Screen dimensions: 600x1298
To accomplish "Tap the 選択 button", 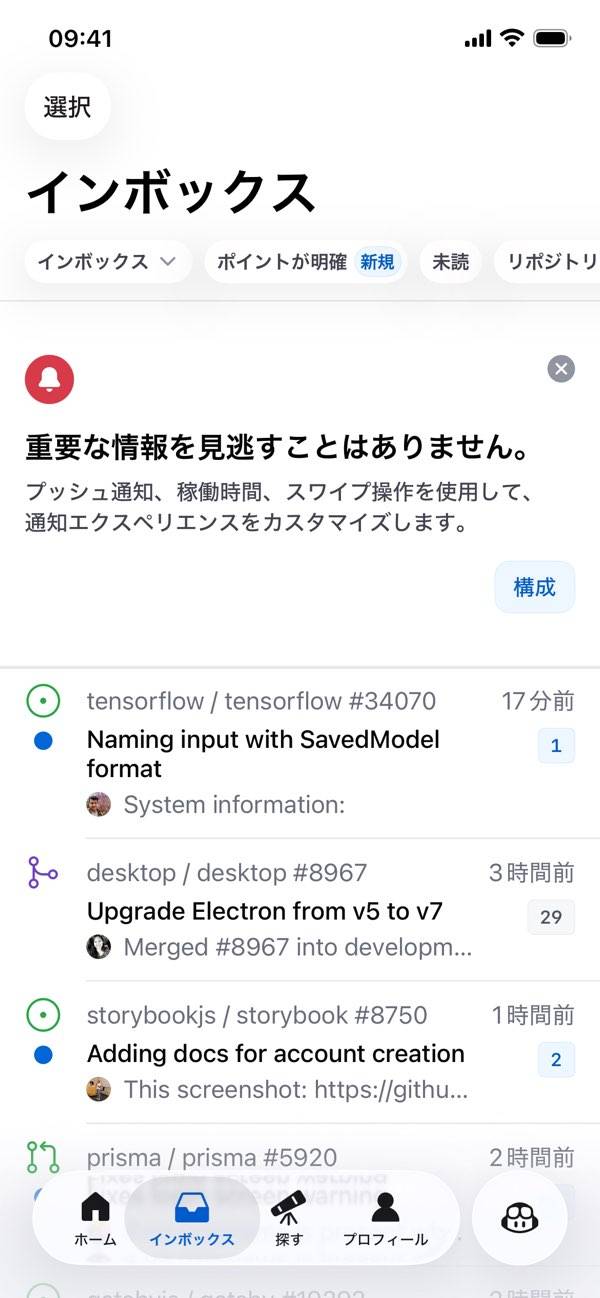I will pyautogui.click(x=67, y=107).
